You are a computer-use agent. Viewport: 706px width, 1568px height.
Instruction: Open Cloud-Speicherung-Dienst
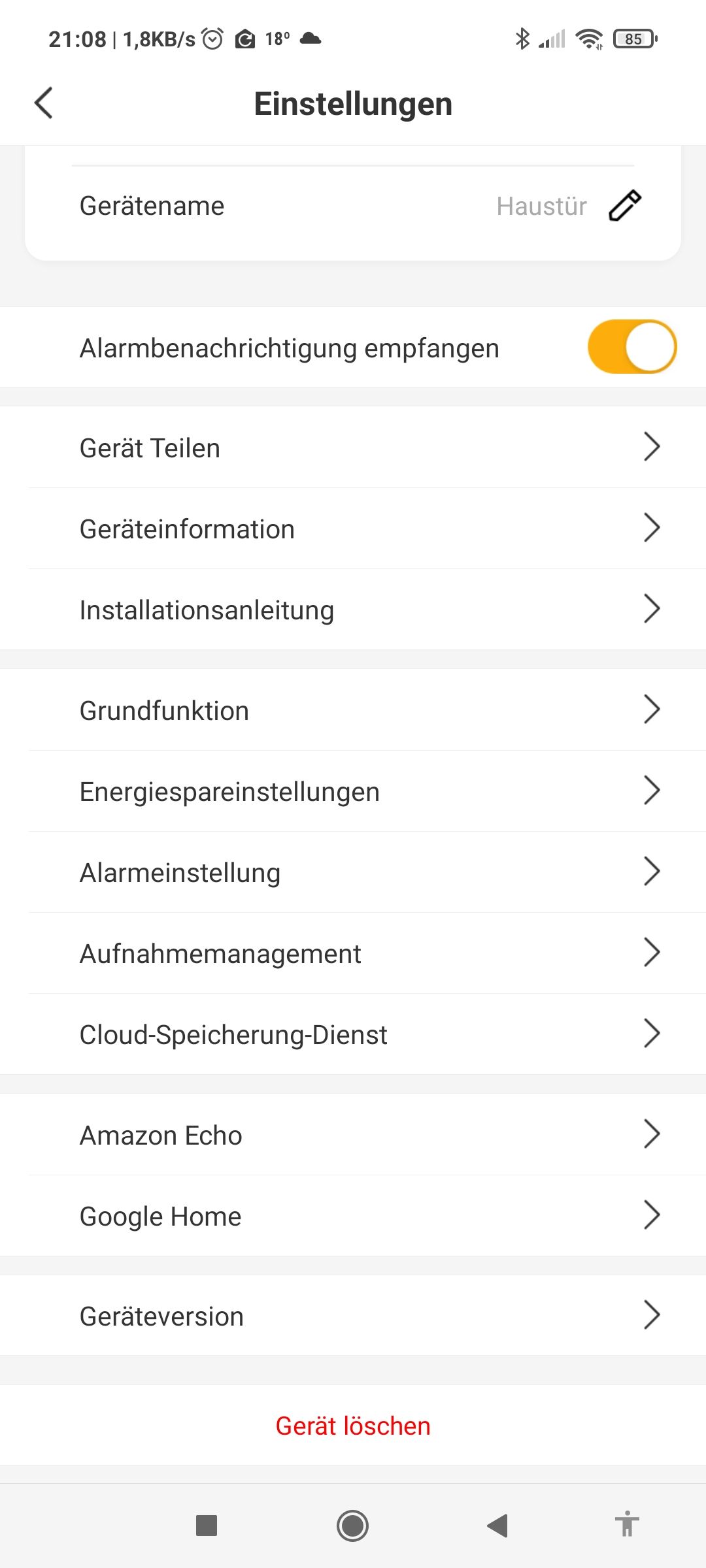pos(353,1034)
